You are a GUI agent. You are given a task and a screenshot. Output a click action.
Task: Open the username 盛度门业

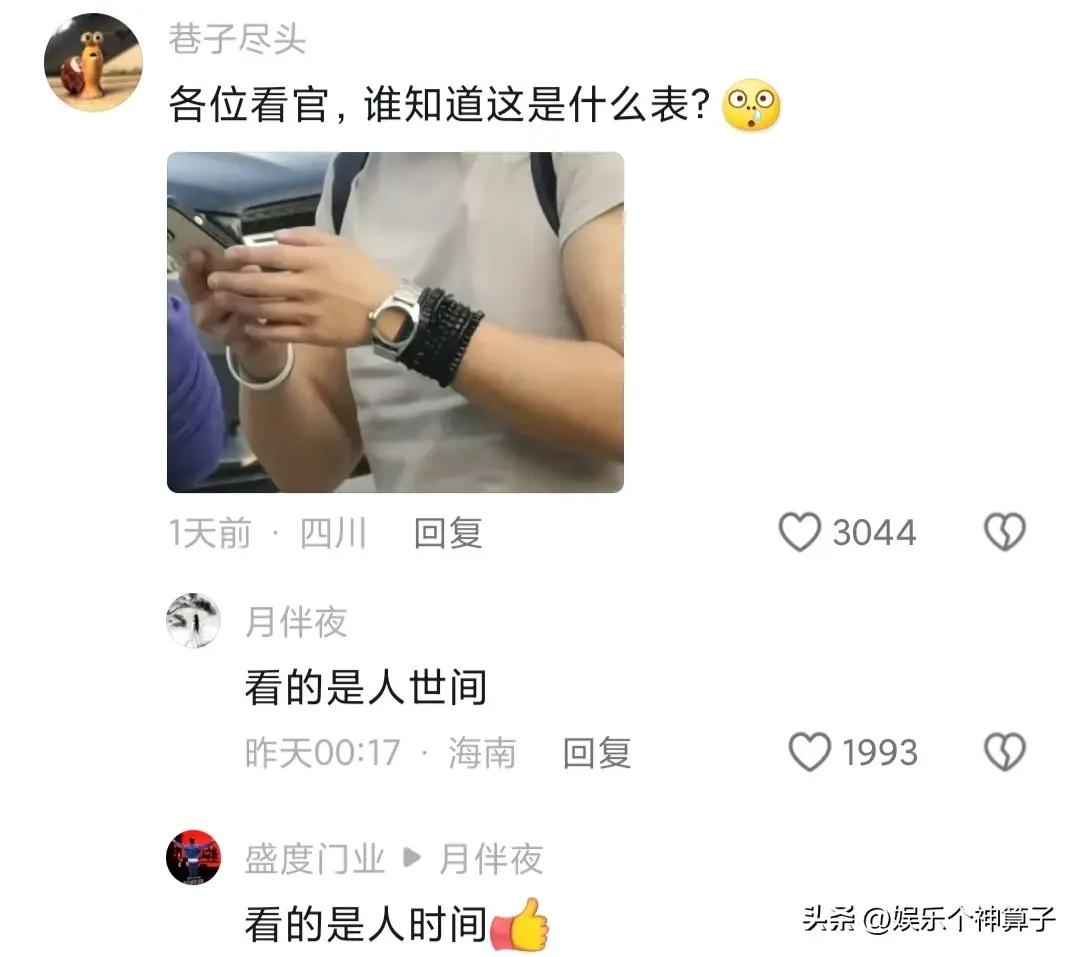click(x=315, y=858)
